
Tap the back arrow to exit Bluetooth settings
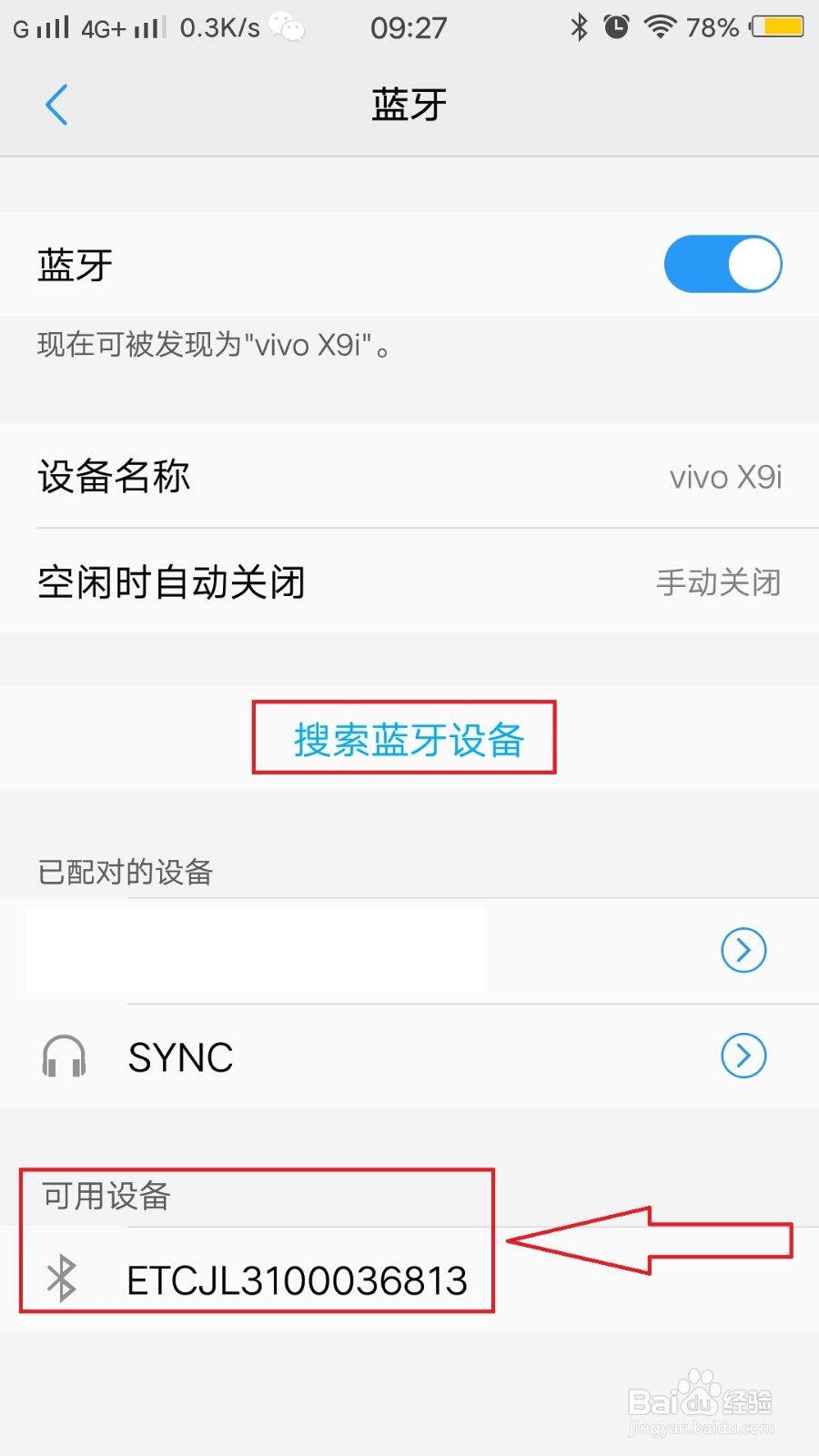coord(56,104)
